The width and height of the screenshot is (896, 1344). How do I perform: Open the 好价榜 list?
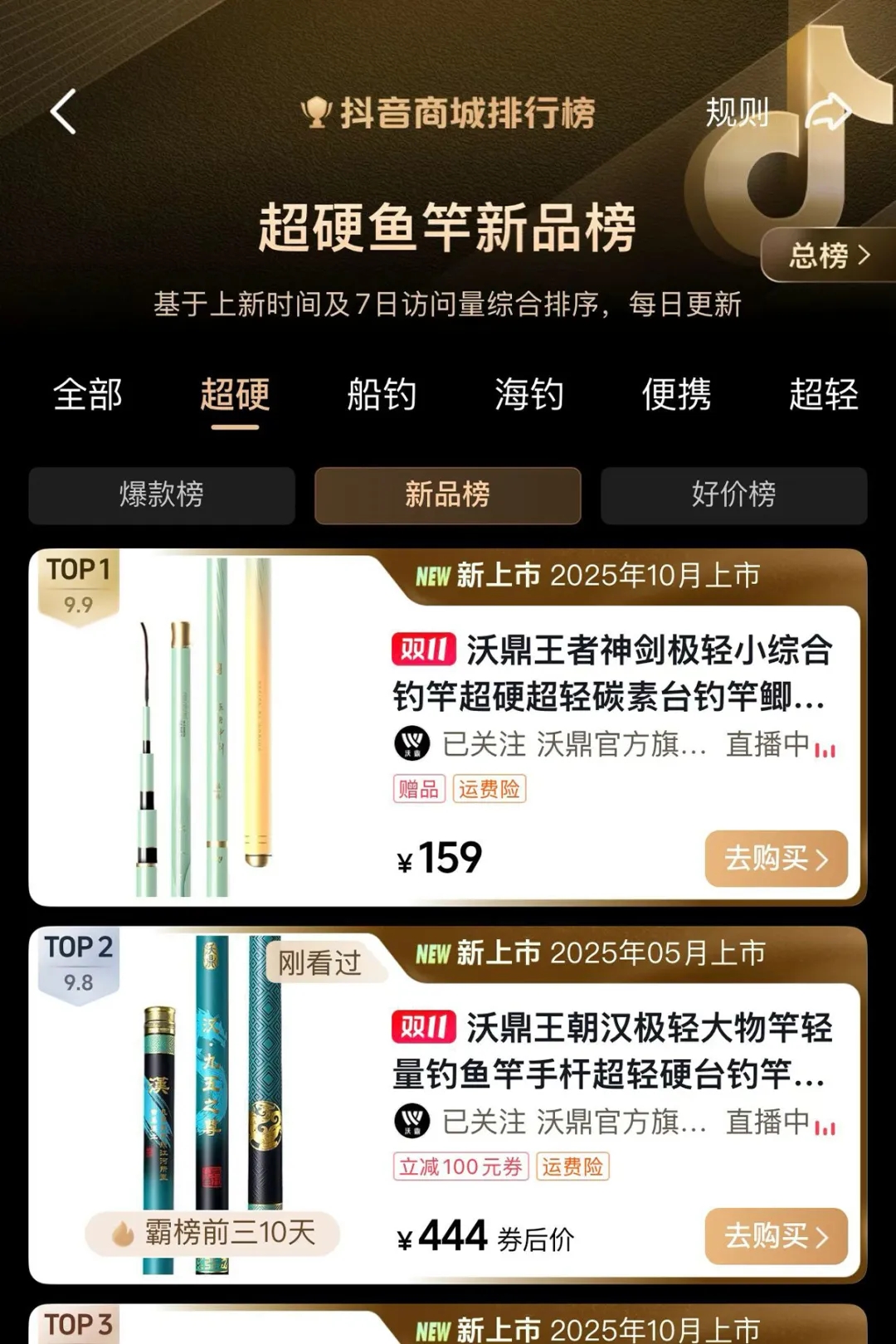point(733,495)
